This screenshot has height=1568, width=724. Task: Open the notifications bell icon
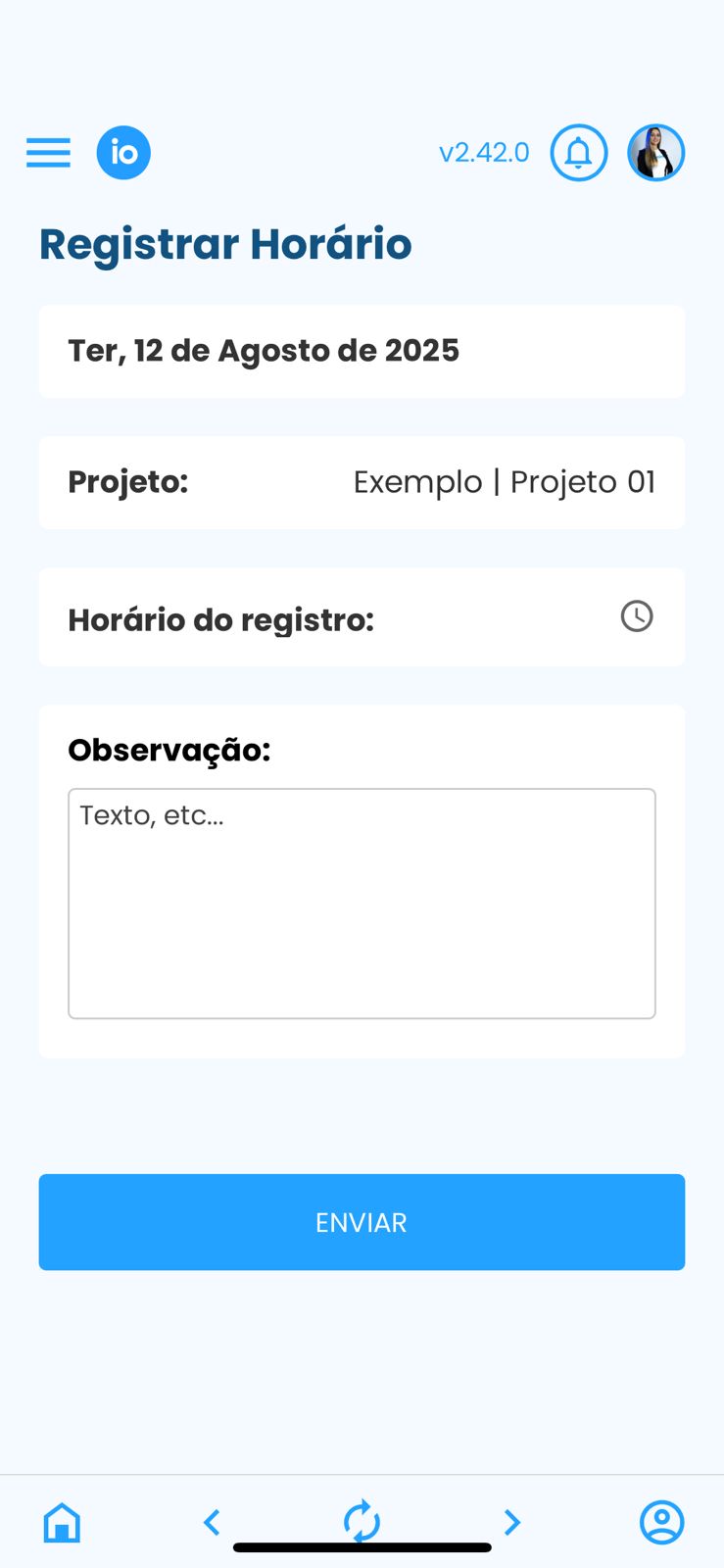579,153
